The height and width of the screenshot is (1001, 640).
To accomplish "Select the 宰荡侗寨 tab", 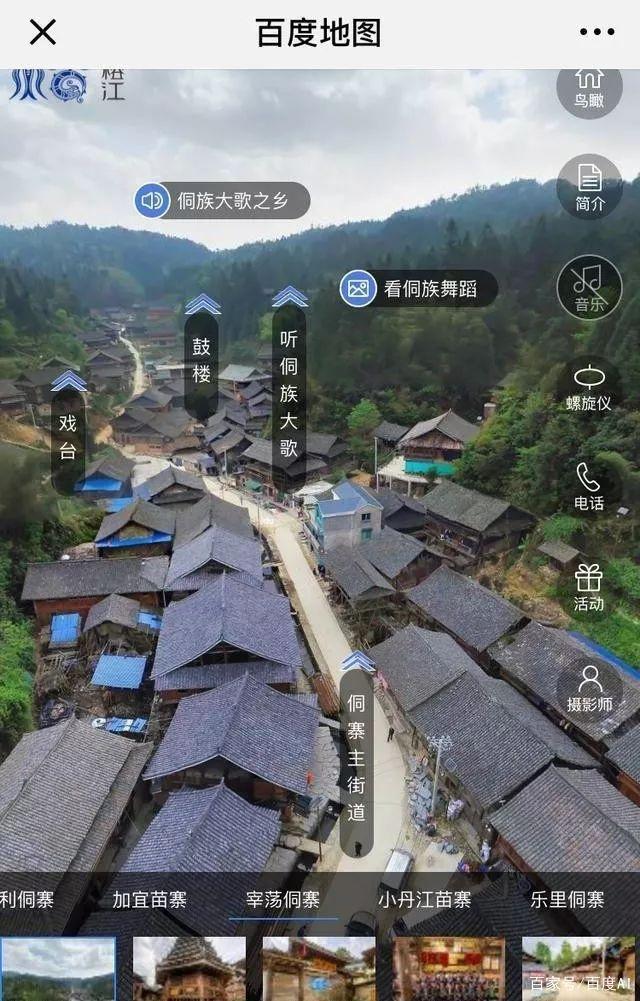I will (283, 899).
